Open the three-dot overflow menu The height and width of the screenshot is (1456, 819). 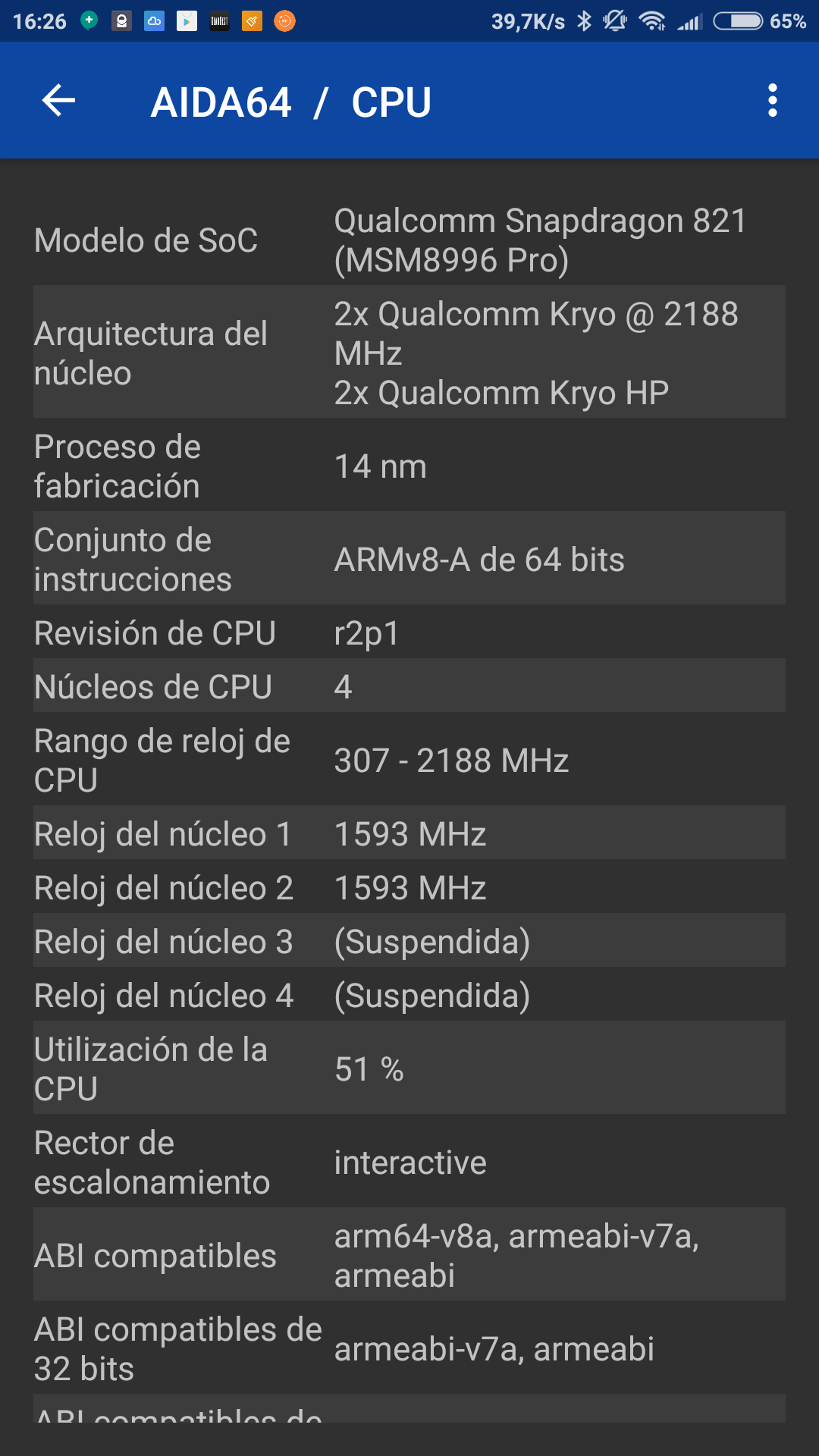pyautogui.click(x=772, y=100)
